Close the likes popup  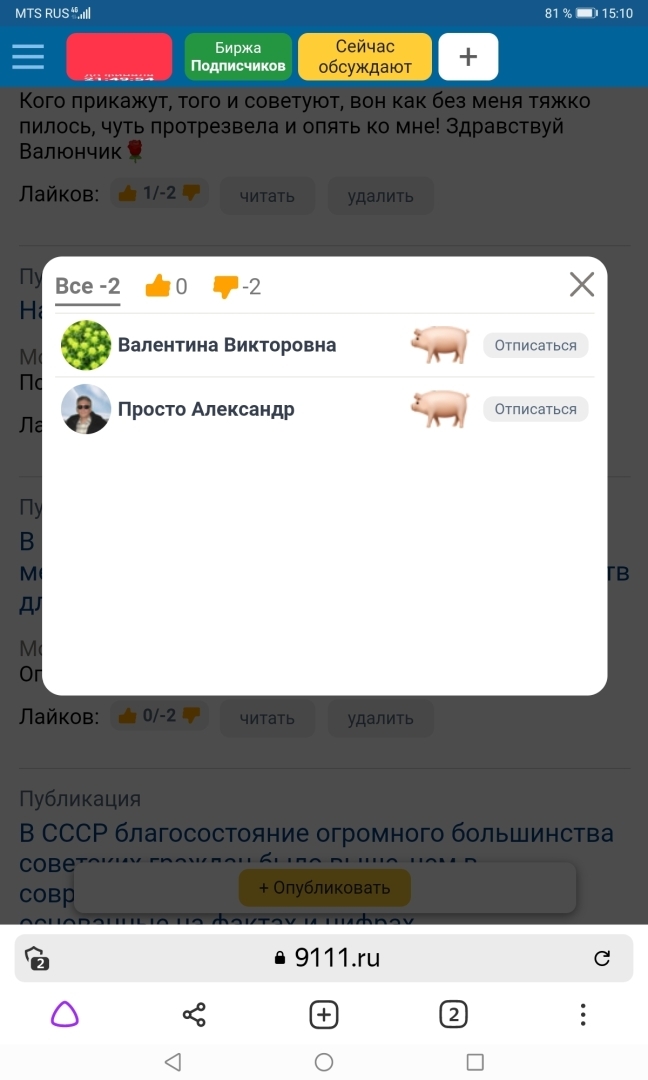pyautogui.click(x=581, y=285)
